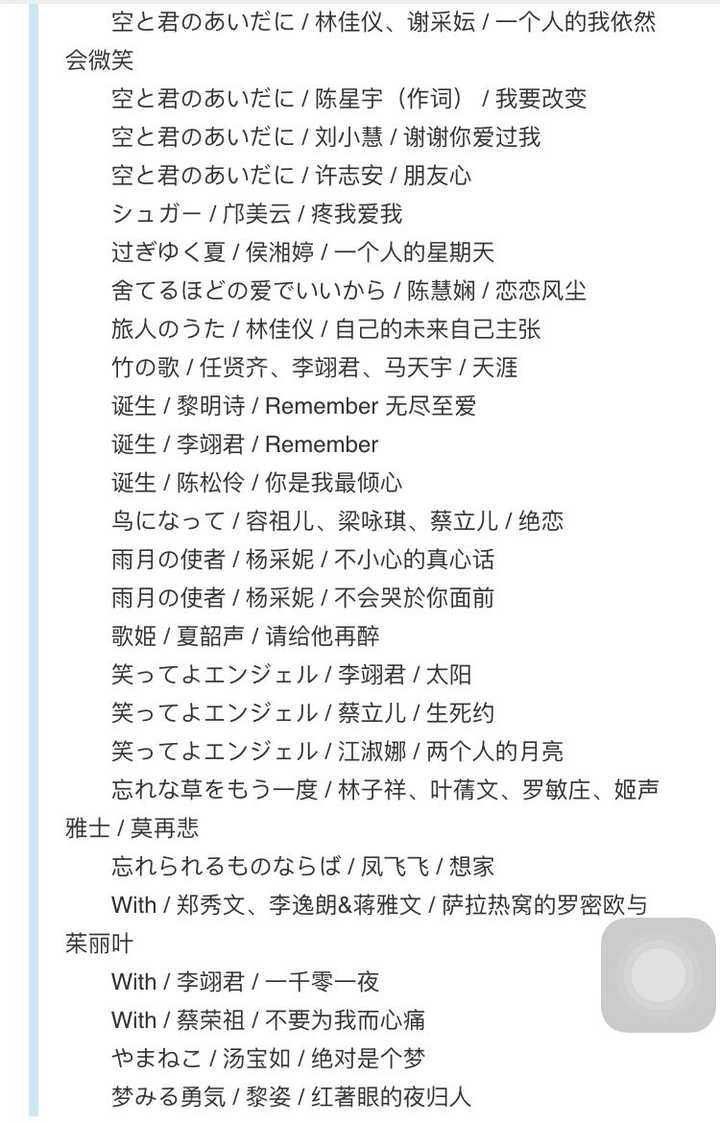Open the AssistiveTouch floating button
The height and width of the screenshot is (1124, 720).
click(x=657, y=974)
